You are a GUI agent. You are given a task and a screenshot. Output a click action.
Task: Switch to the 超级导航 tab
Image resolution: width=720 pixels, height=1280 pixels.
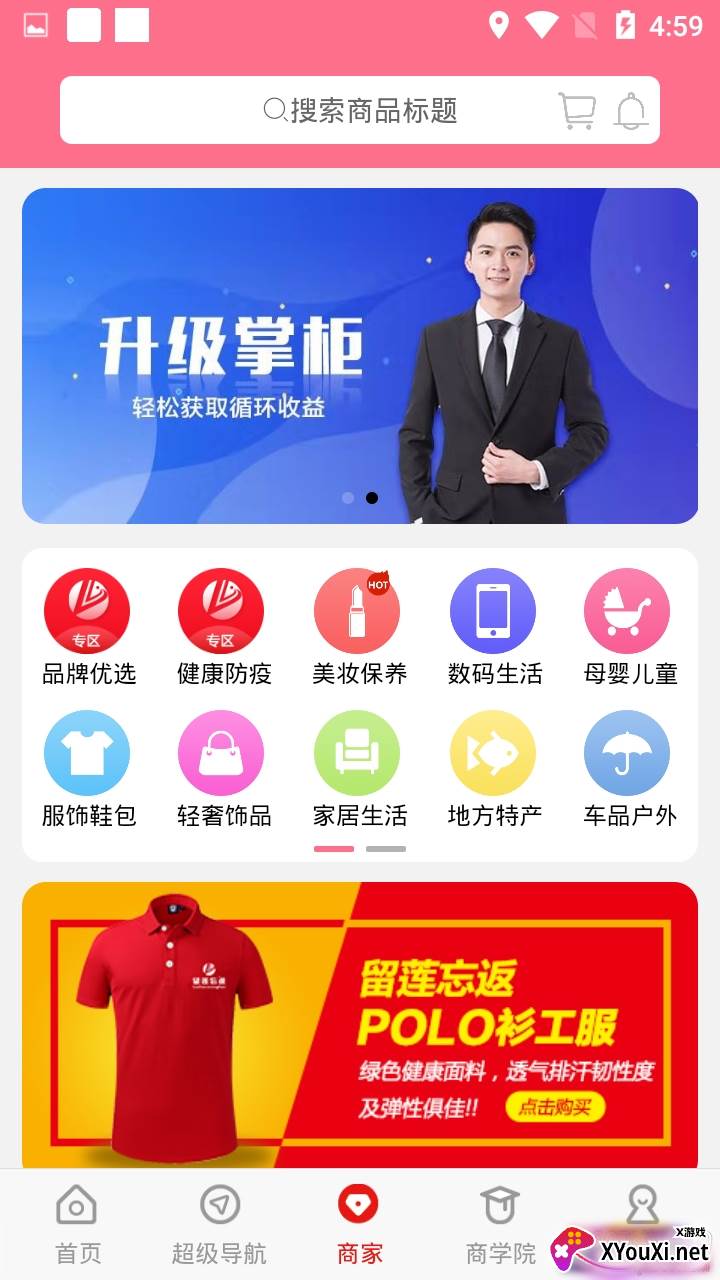[x=219, y=1225]
